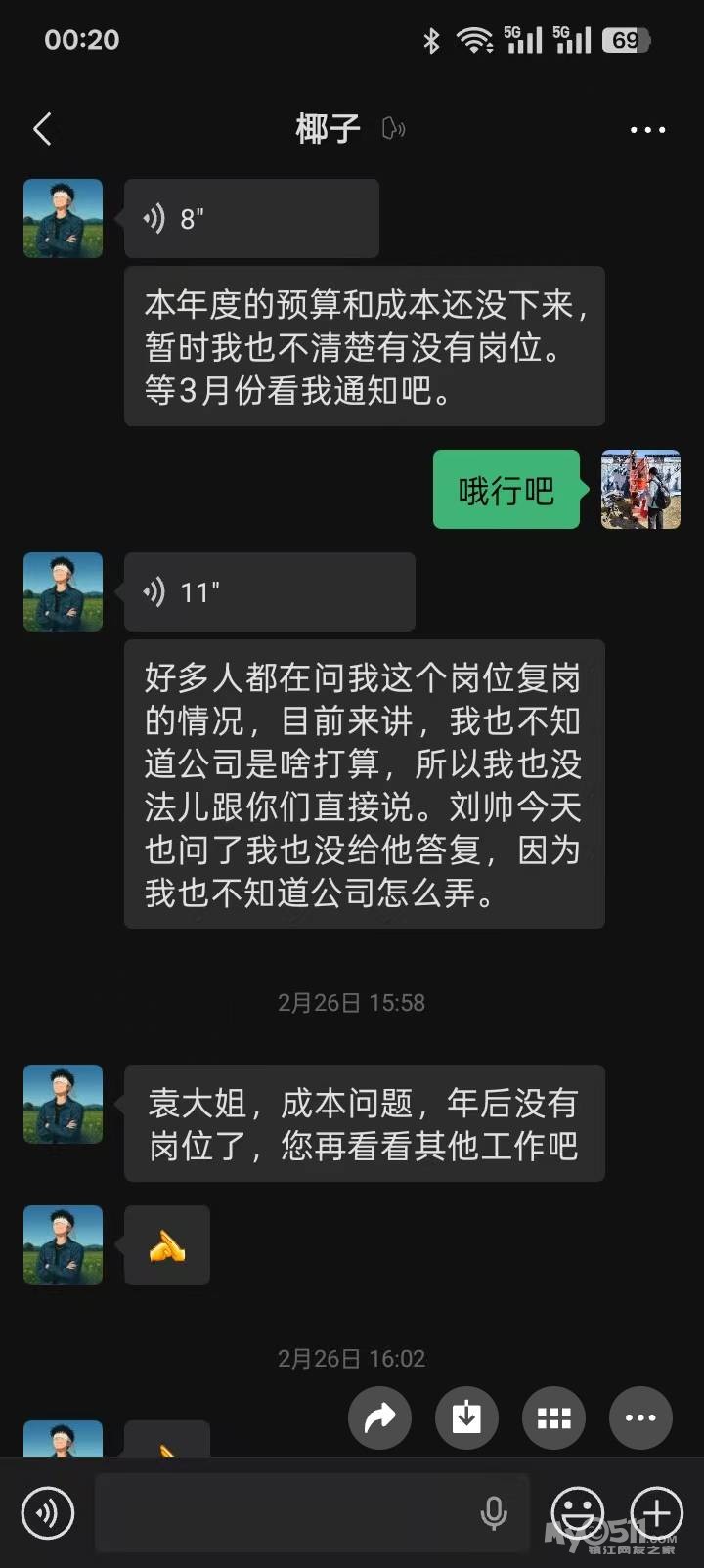Go back from the 椰子 chat
The height and width of the screenshot is (1568, 704).
point(42,129)
